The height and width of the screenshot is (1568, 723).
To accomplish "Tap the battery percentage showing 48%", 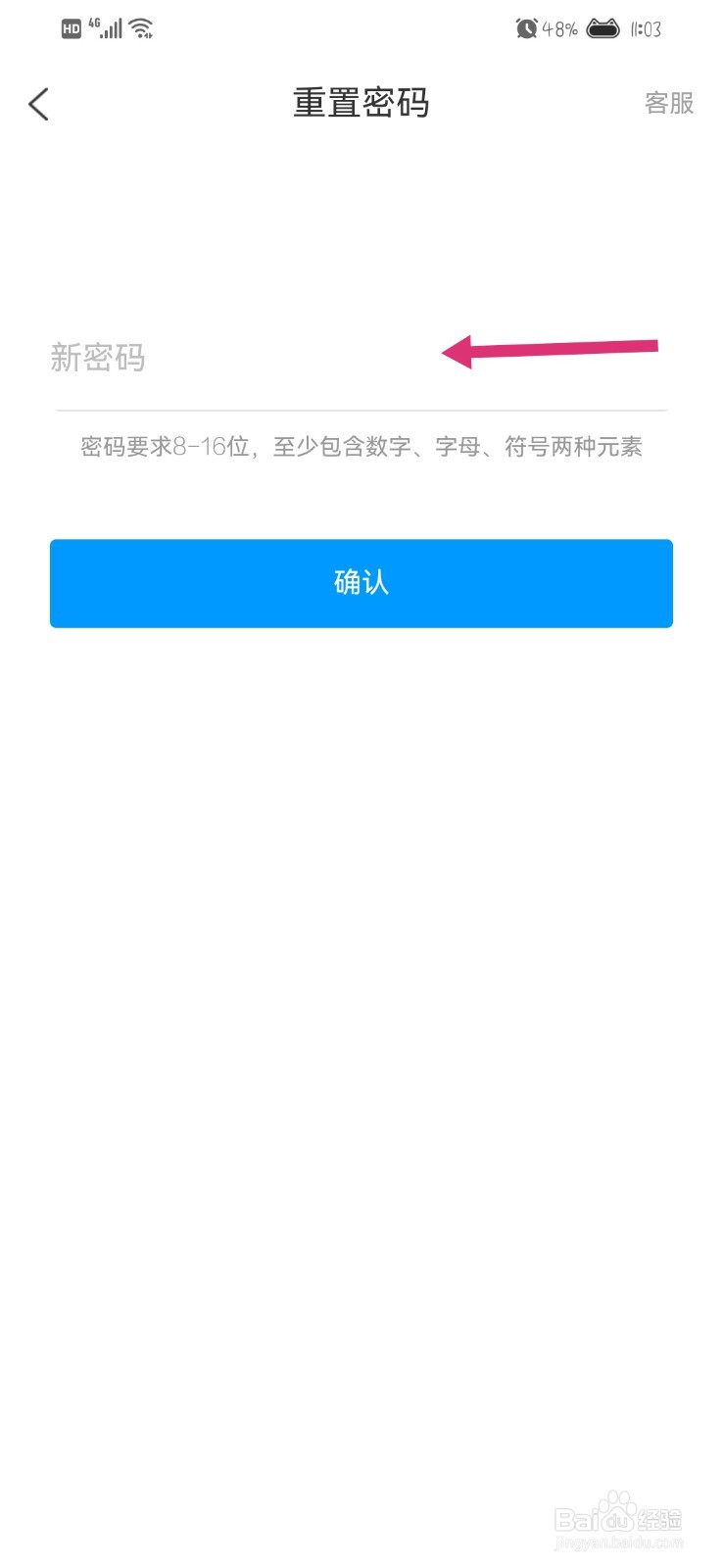I will point(560,27).
